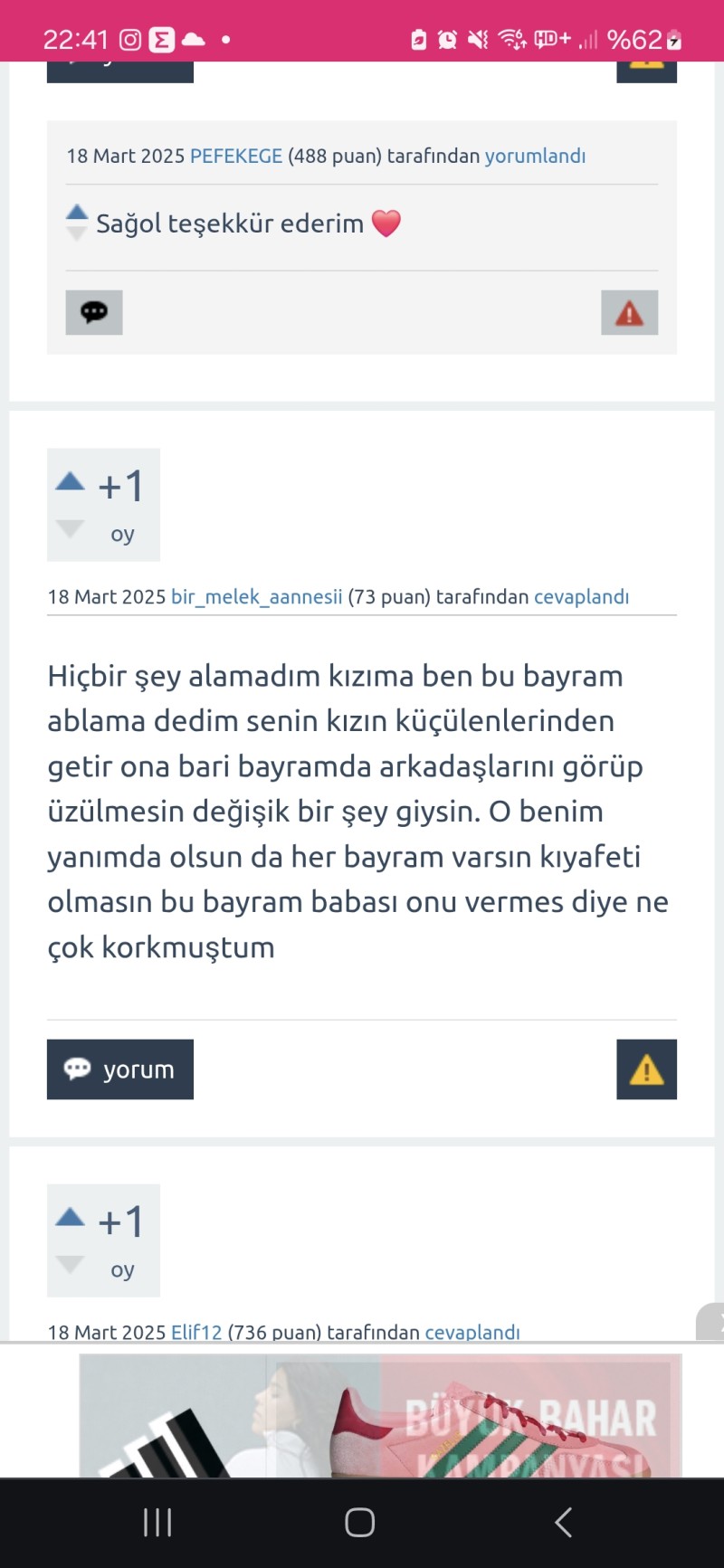Image resolution: width=724 pixels, height=1568 pixels.
Task: Open bir_melek_aannesii's profile
Action: pos(256,597)
